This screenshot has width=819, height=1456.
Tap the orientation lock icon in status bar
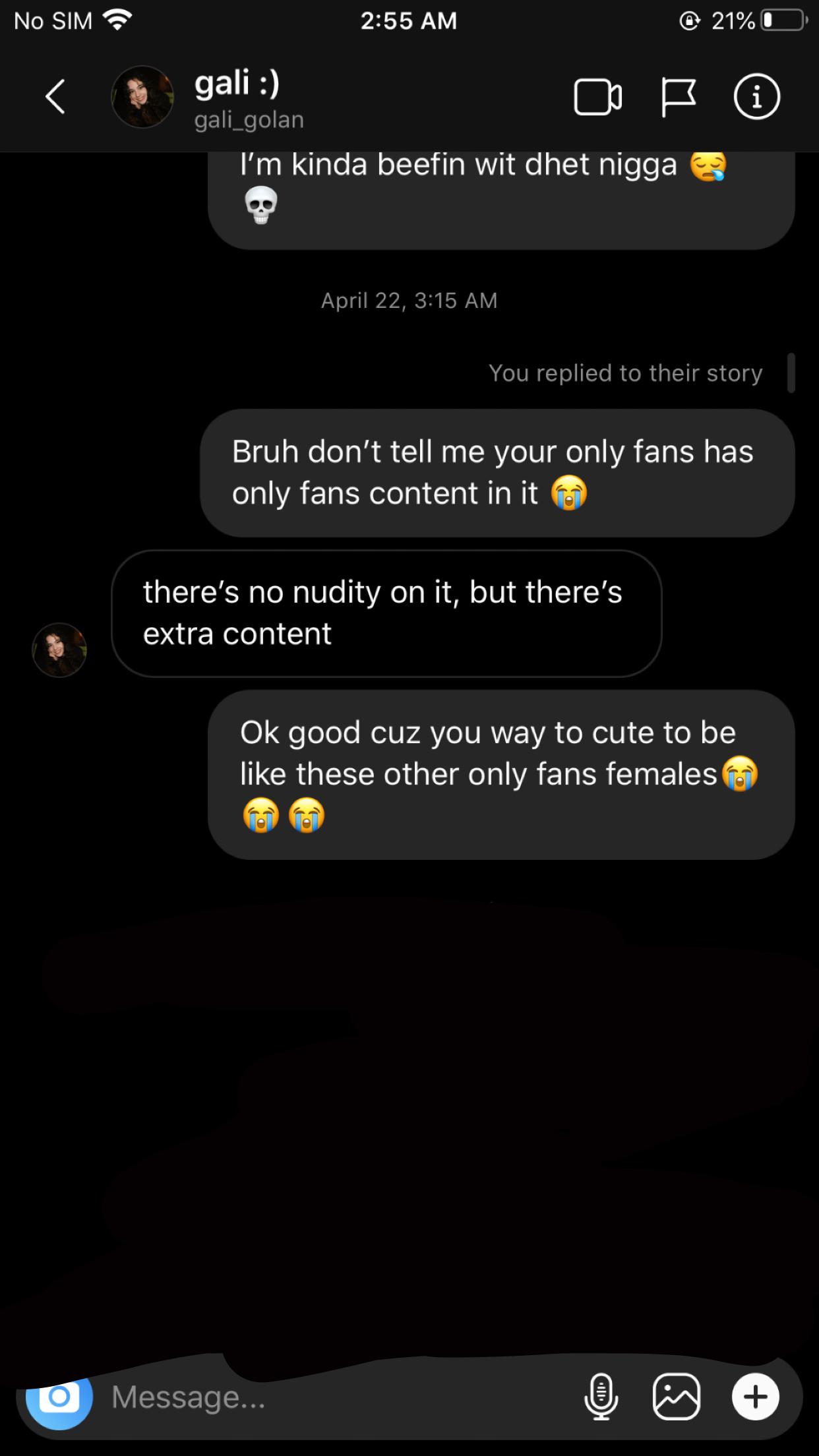pos(688,20)
